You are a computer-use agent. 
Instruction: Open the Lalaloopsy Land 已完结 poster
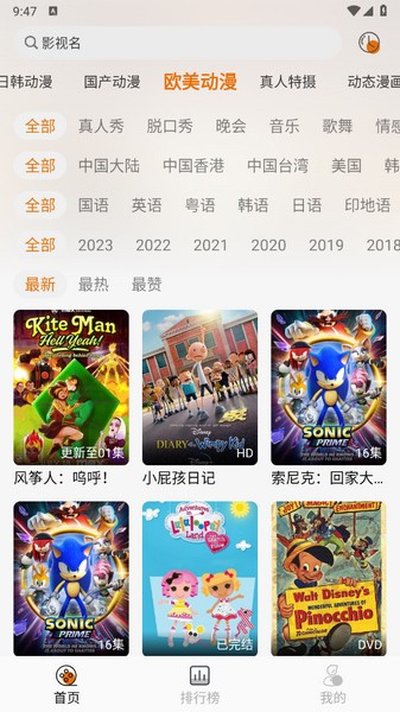pyautogui.click(x=200, y=578)
